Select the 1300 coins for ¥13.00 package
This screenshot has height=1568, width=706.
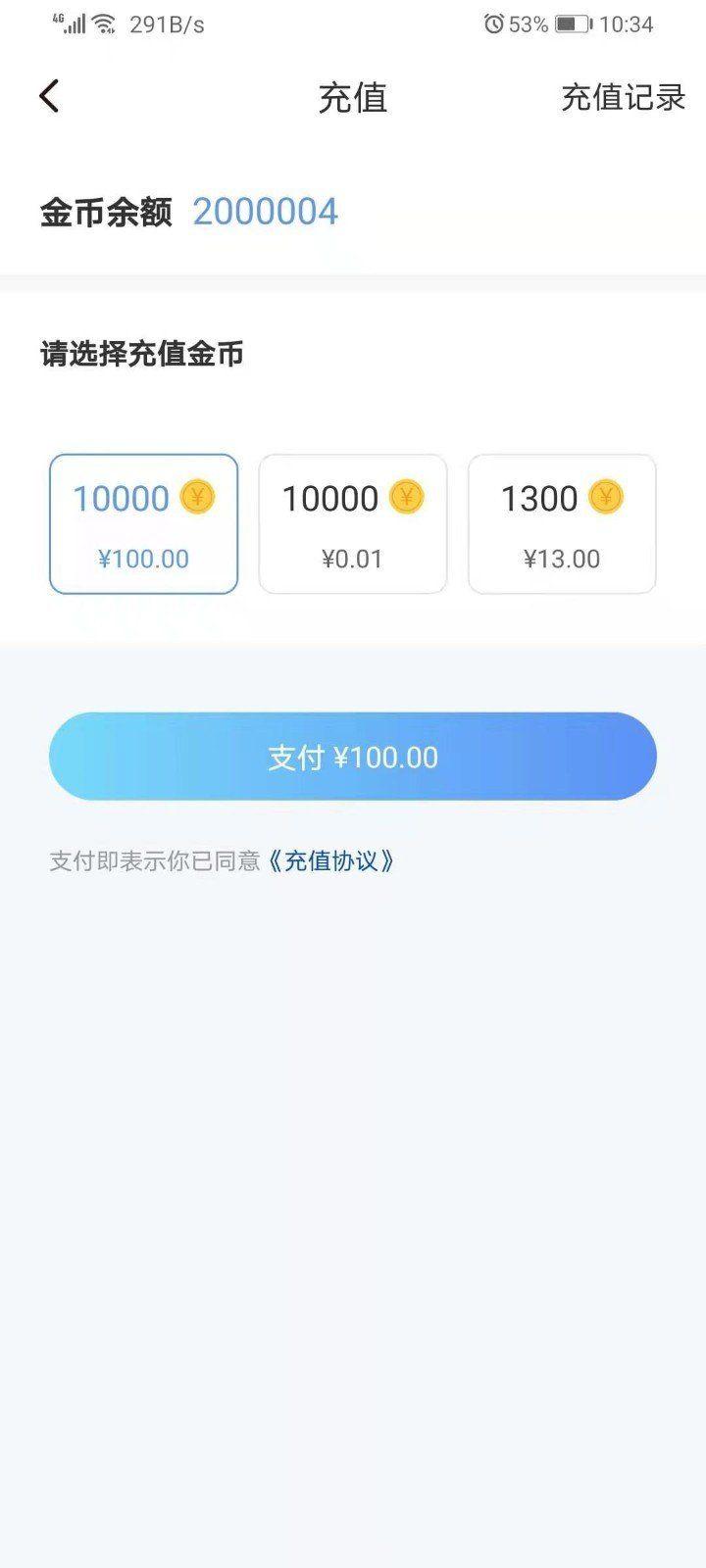click(x=562, y=522)
